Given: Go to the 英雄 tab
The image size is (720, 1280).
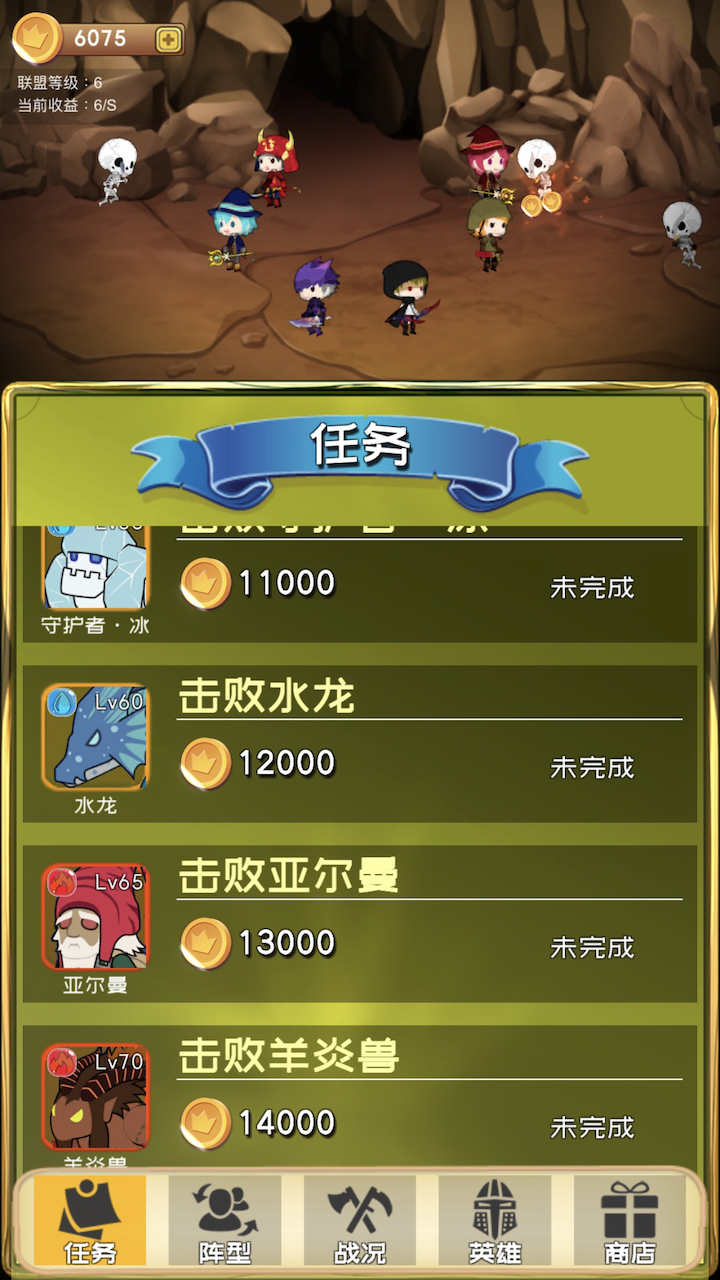Looking at the screenshot, I should click(495, 1221).
